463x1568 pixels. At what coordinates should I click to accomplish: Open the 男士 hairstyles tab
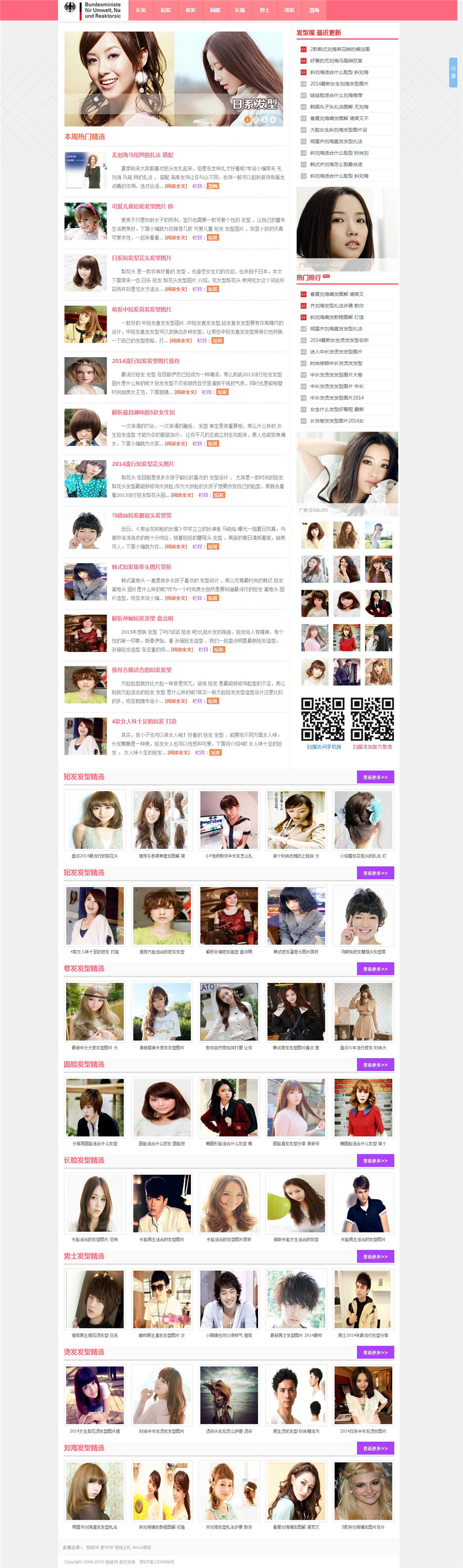point(264,10)
